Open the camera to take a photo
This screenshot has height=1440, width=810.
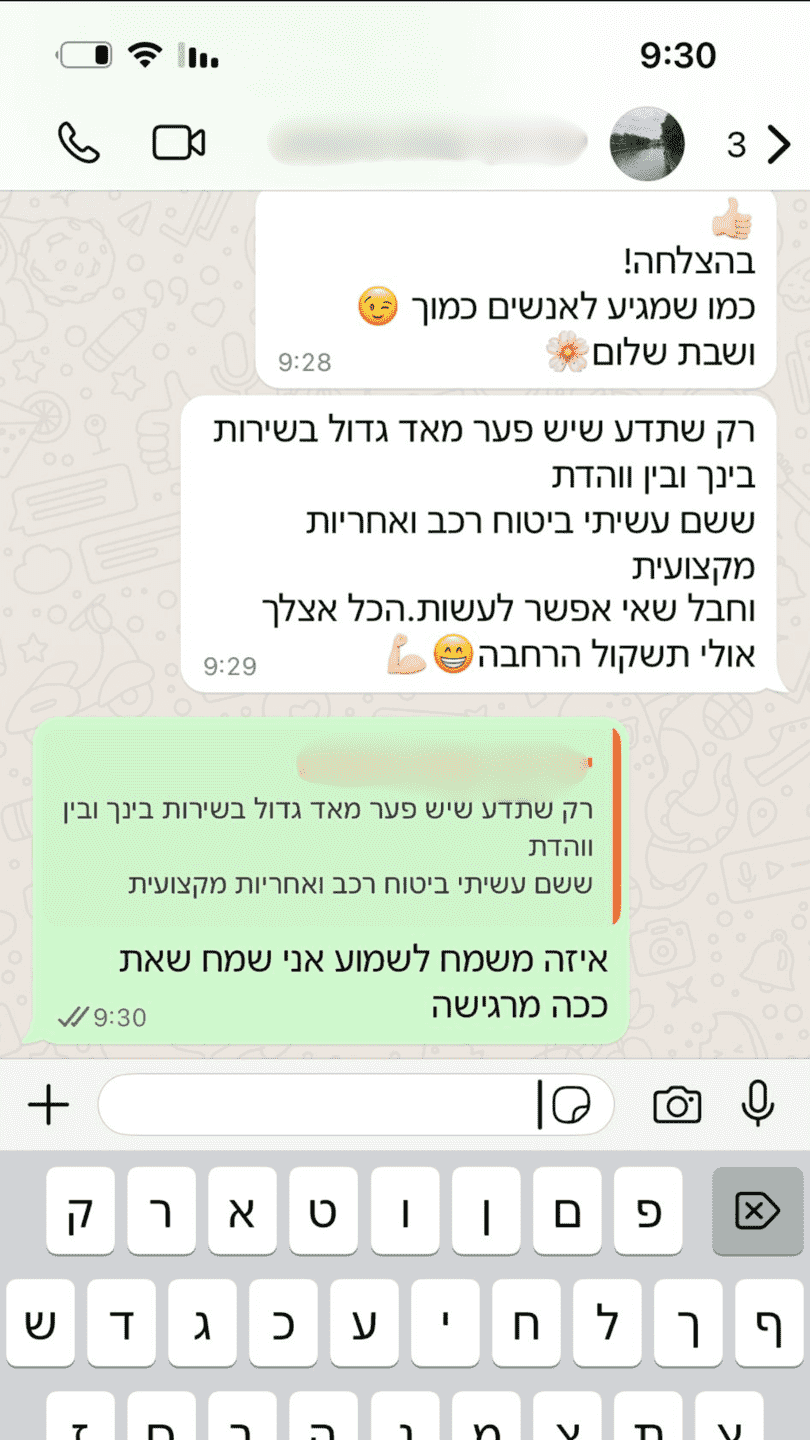coord(677,1105)
